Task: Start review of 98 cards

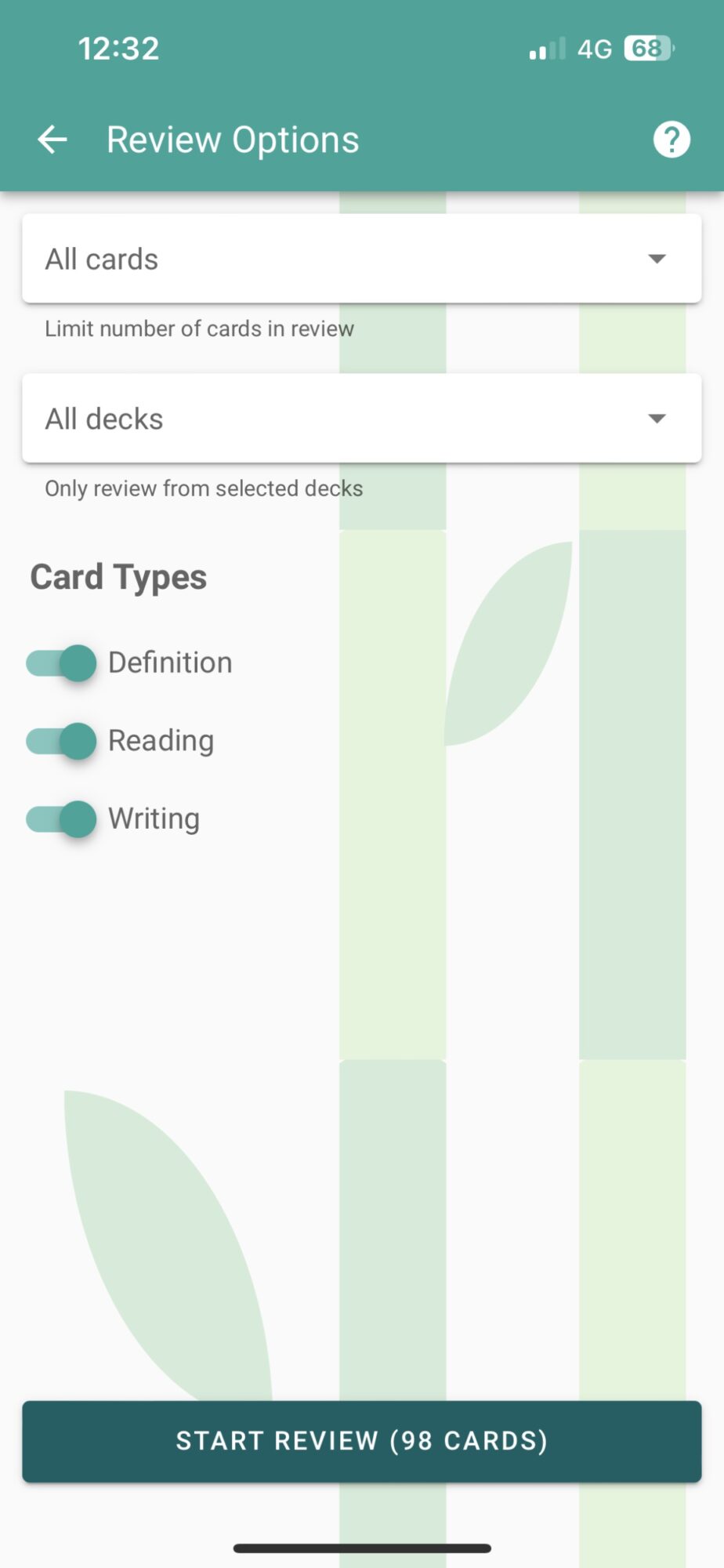Action: point(361,1441)
